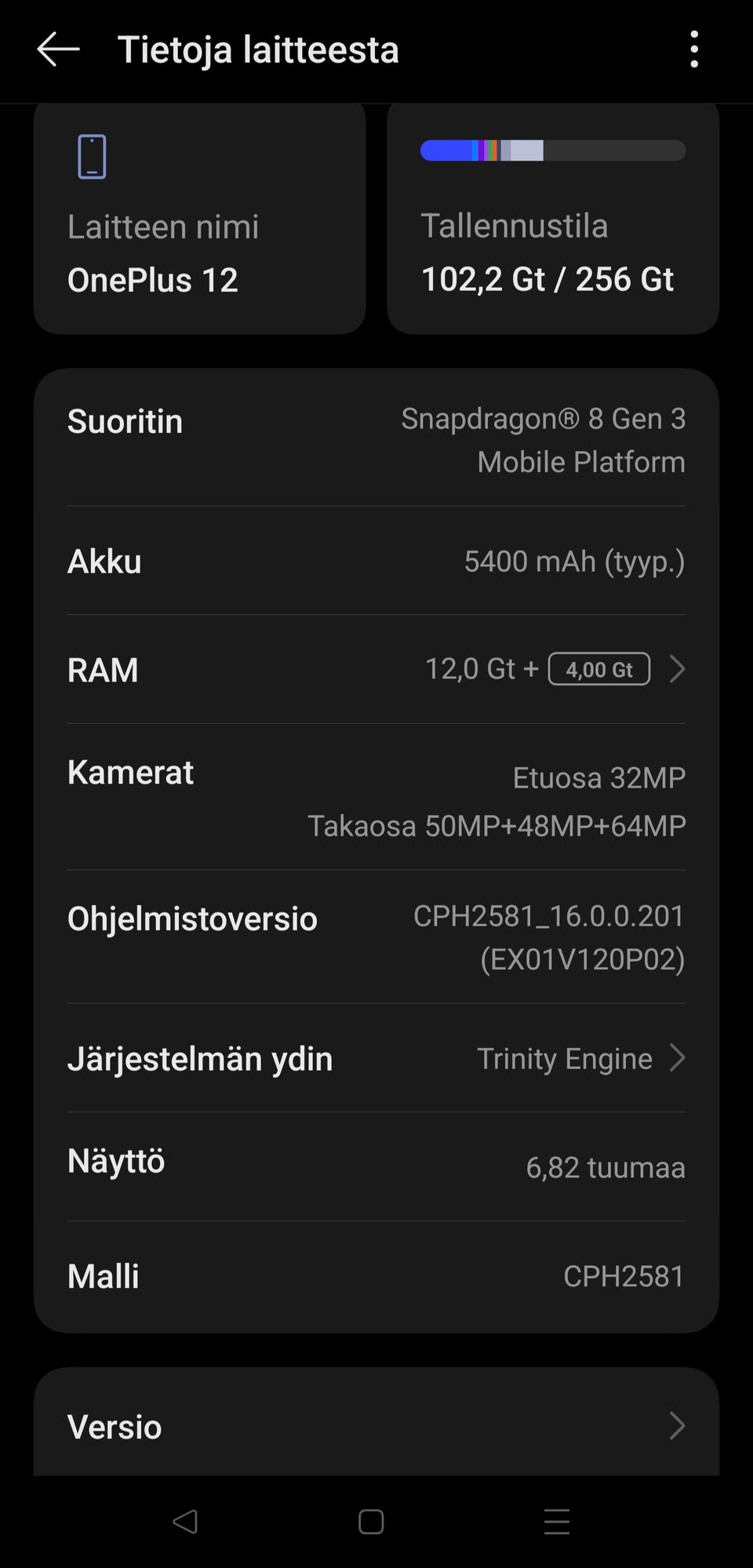Image resolution: width=753 pixels, height=1568 pixels.
Task: Open the recent apps view
Action: click(557, 1522)
